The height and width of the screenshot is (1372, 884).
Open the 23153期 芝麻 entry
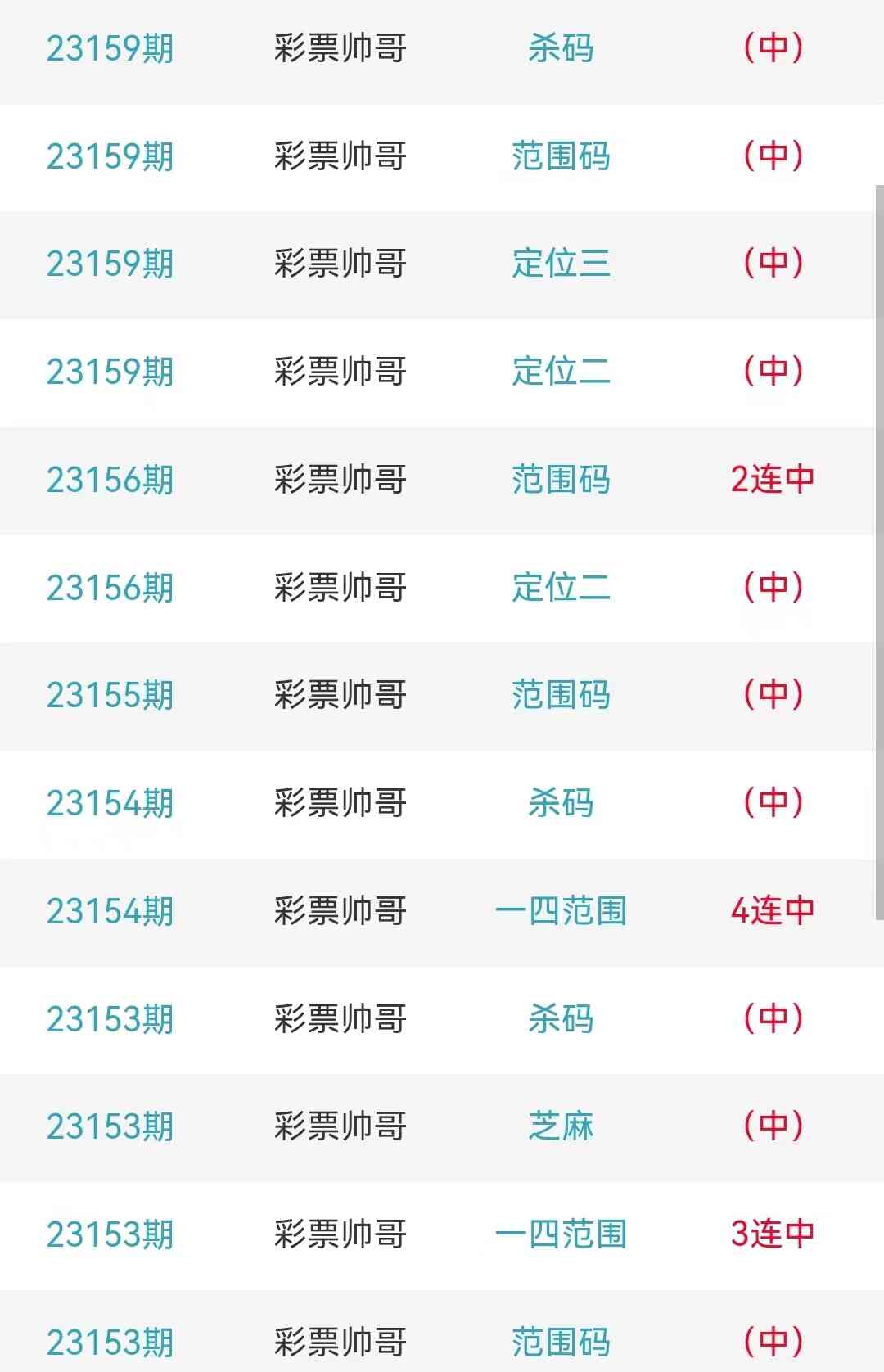[x=561, y=1126]
